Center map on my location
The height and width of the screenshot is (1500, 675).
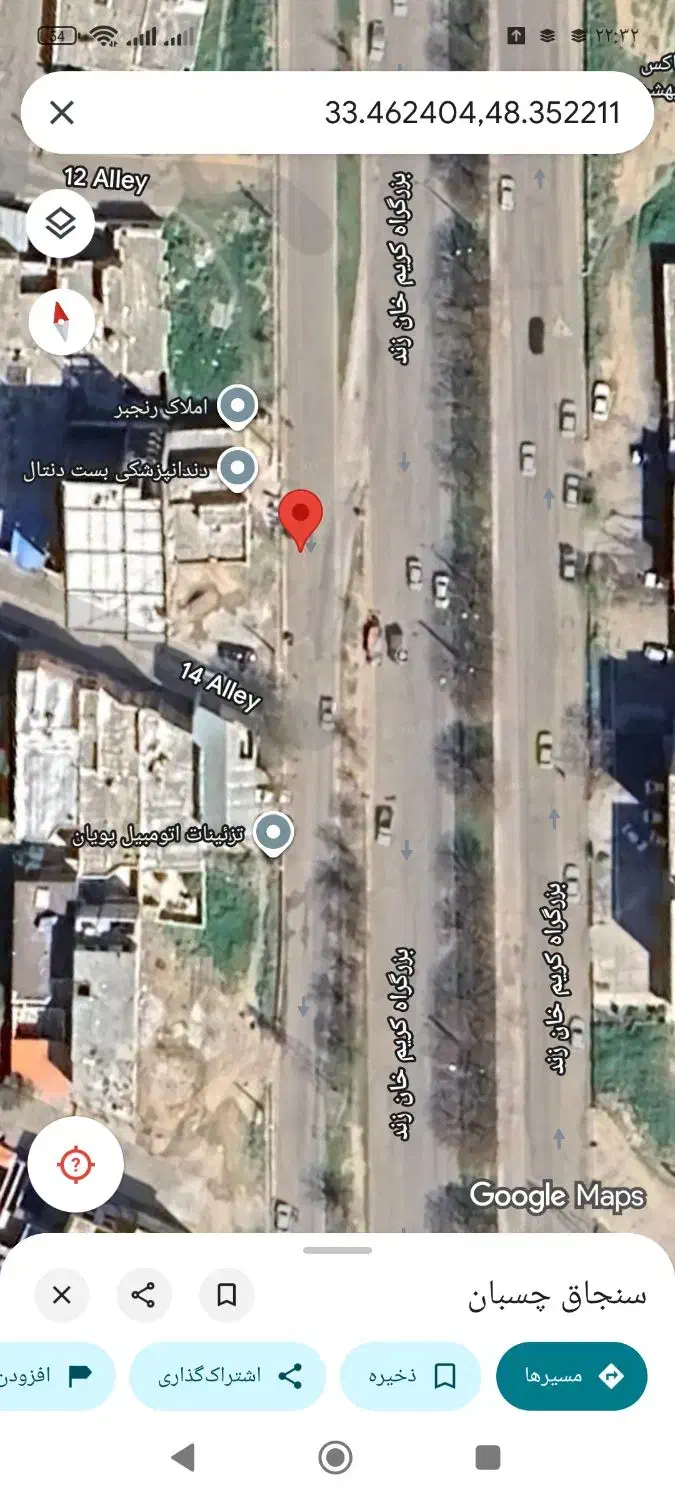(x=76, y=1165)
